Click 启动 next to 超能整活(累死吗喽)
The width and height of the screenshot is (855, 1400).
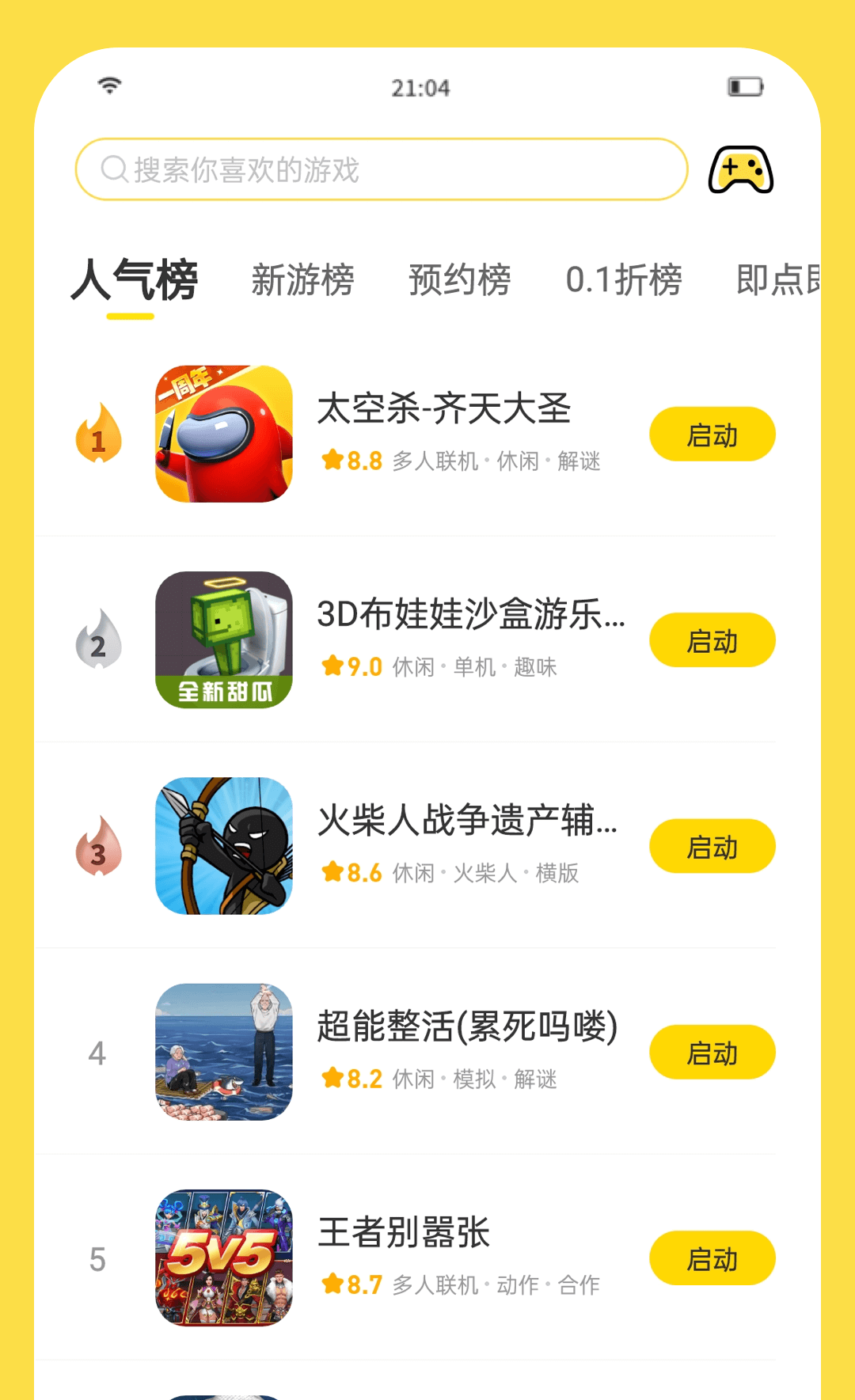[x=711, y=1053]
